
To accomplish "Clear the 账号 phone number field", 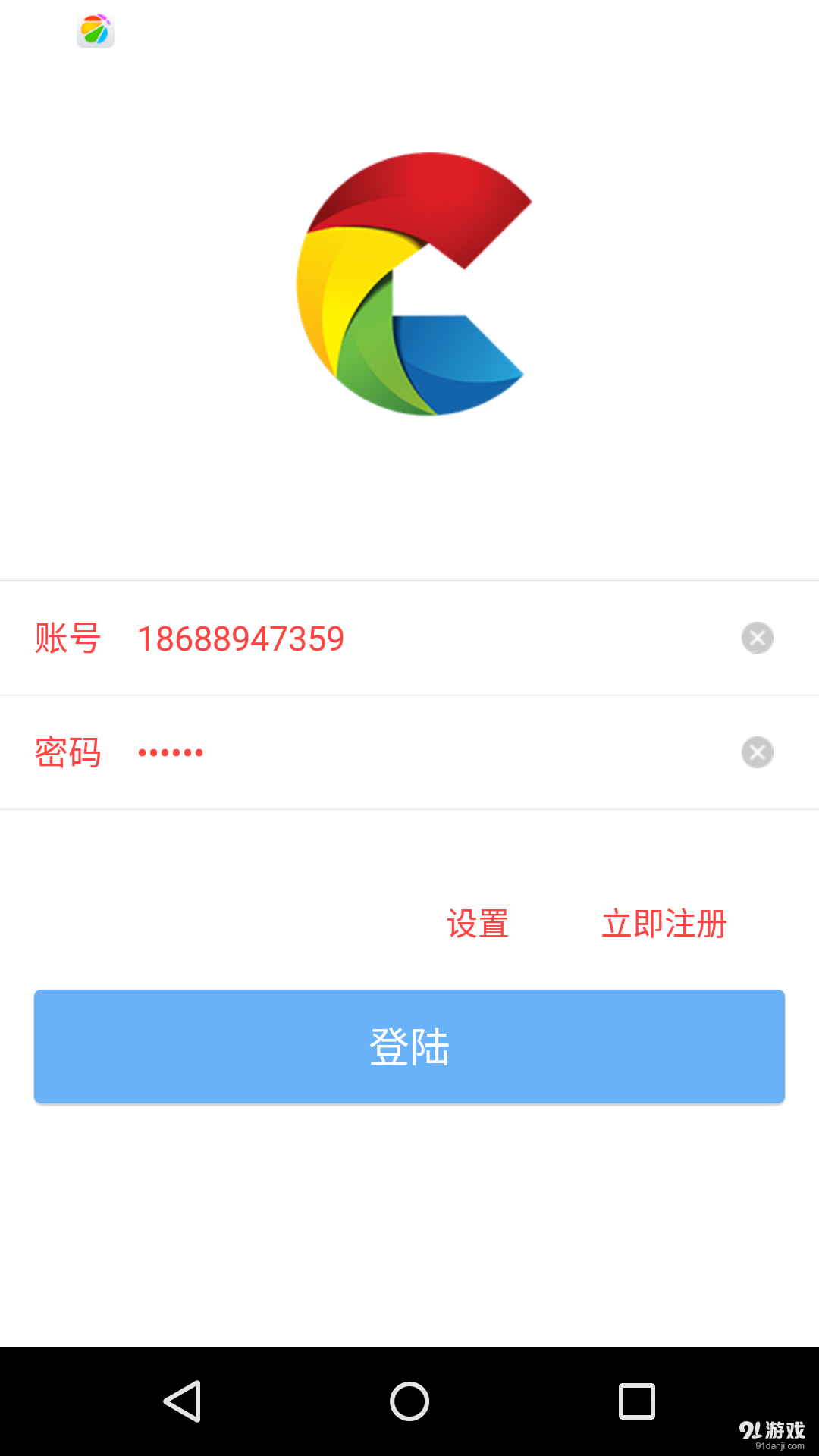I will 756,638.
